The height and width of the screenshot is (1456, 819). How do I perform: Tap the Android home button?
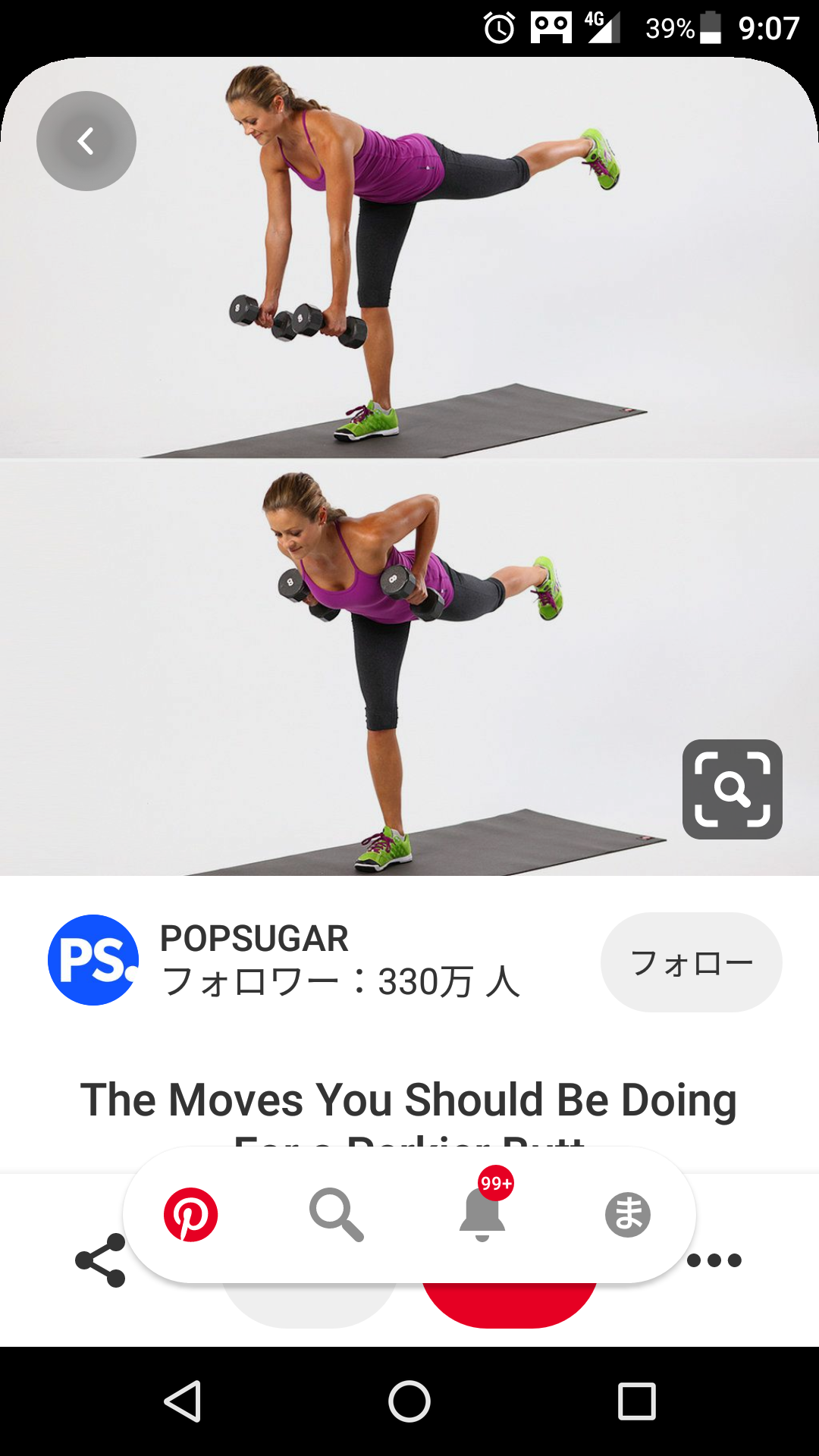(409, 1401)
